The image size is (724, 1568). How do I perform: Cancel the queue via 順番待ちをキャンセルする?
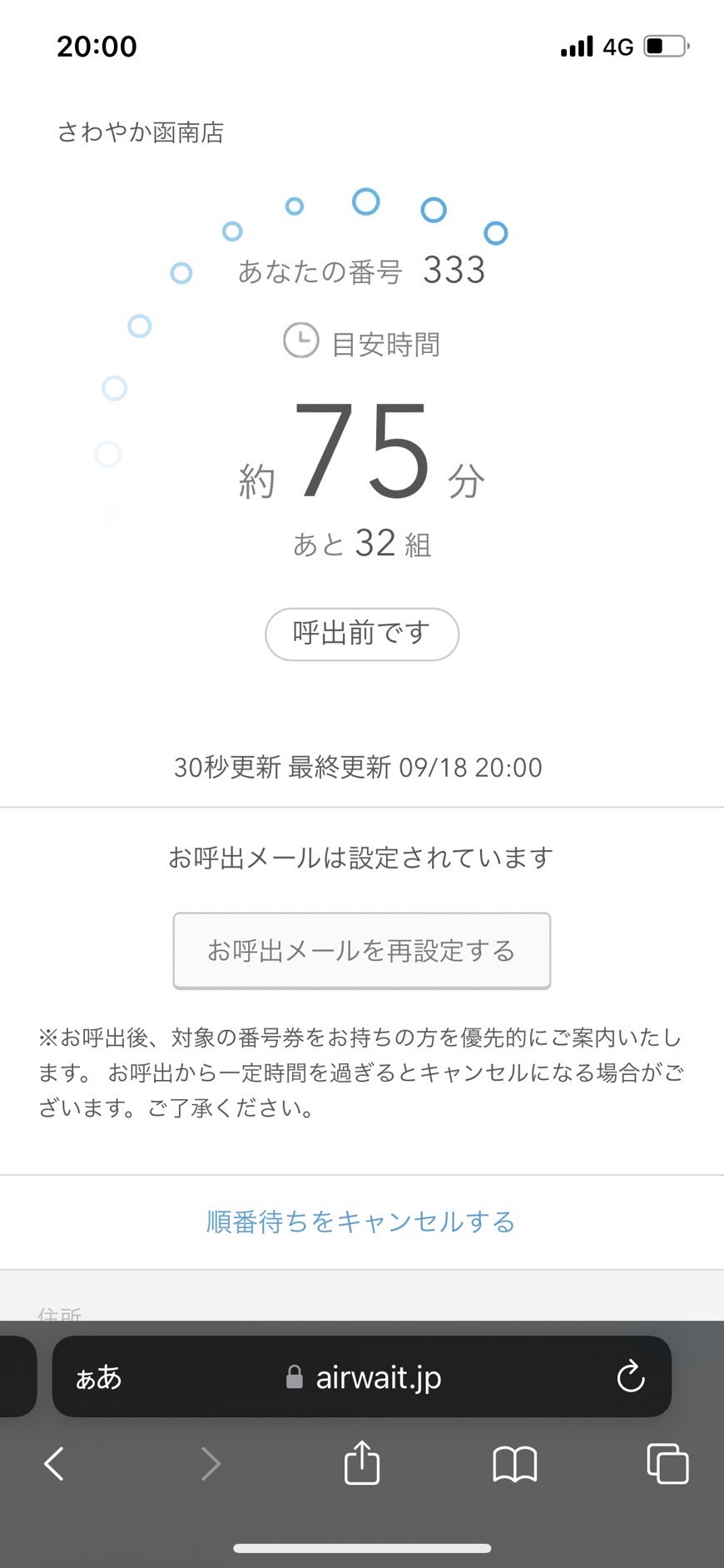click(360, 1222)
